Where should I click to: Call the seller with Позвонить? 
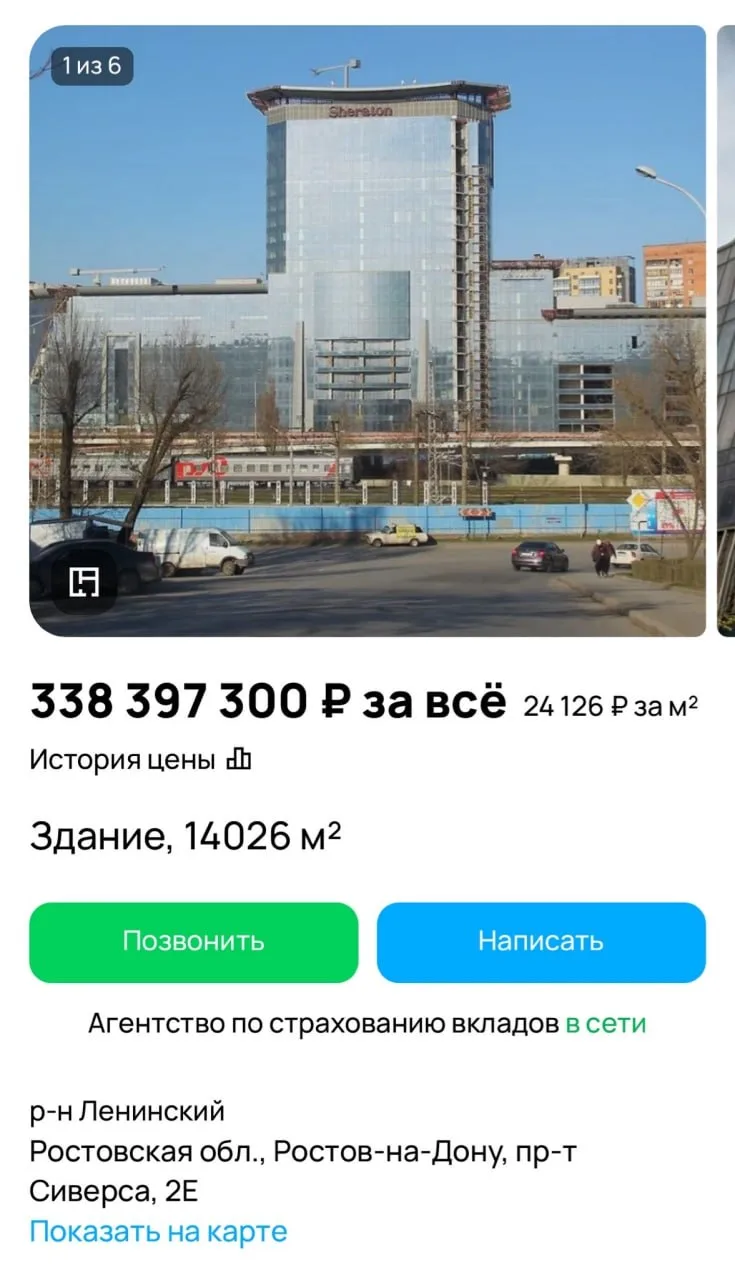(193, 942)
